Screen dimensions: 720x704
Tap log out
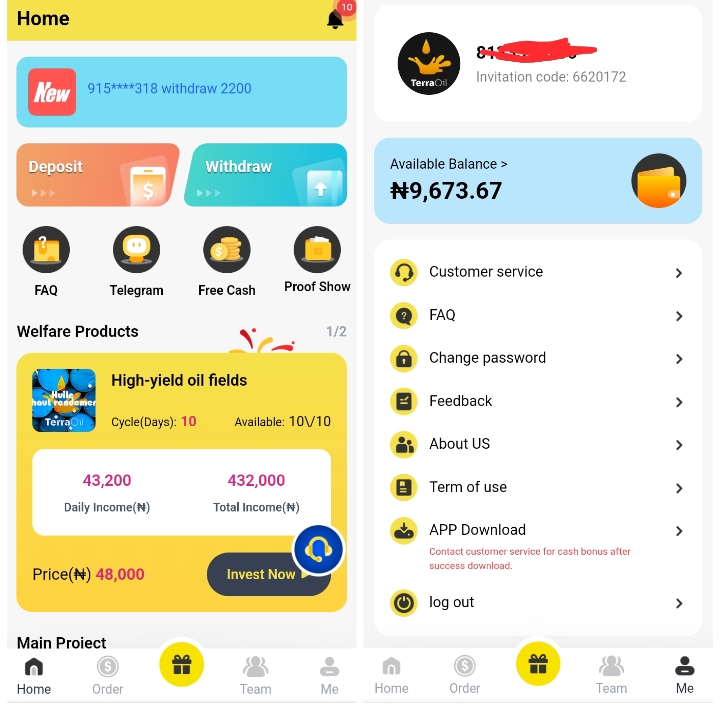tap(537, 603)
